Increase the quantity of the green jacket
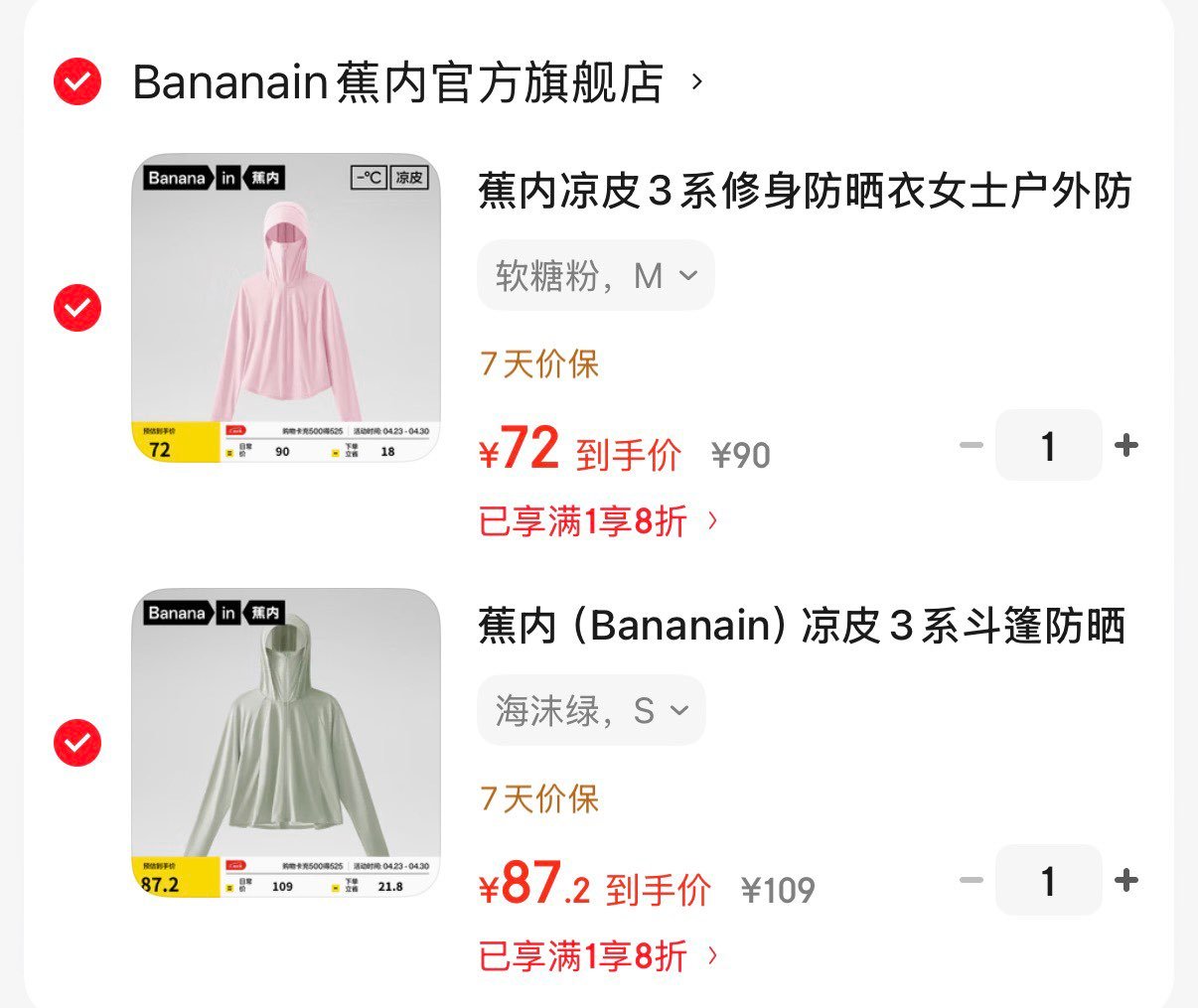 (x=1125, y=881)
